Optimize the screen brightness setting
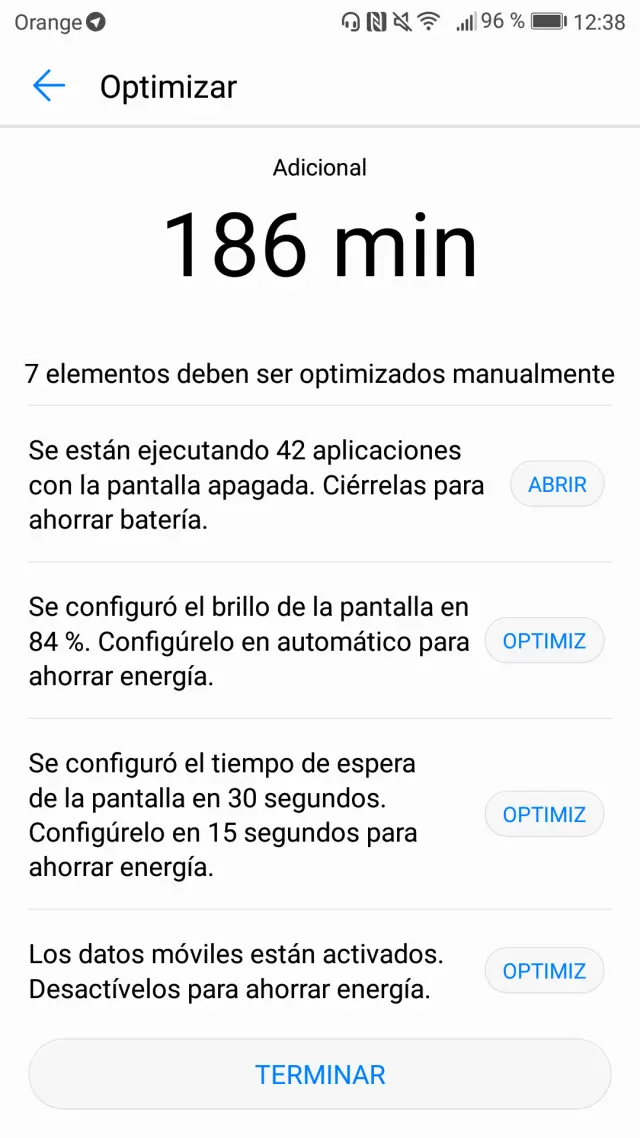Viewport: 640px width, 1138px height. [544, 640]
